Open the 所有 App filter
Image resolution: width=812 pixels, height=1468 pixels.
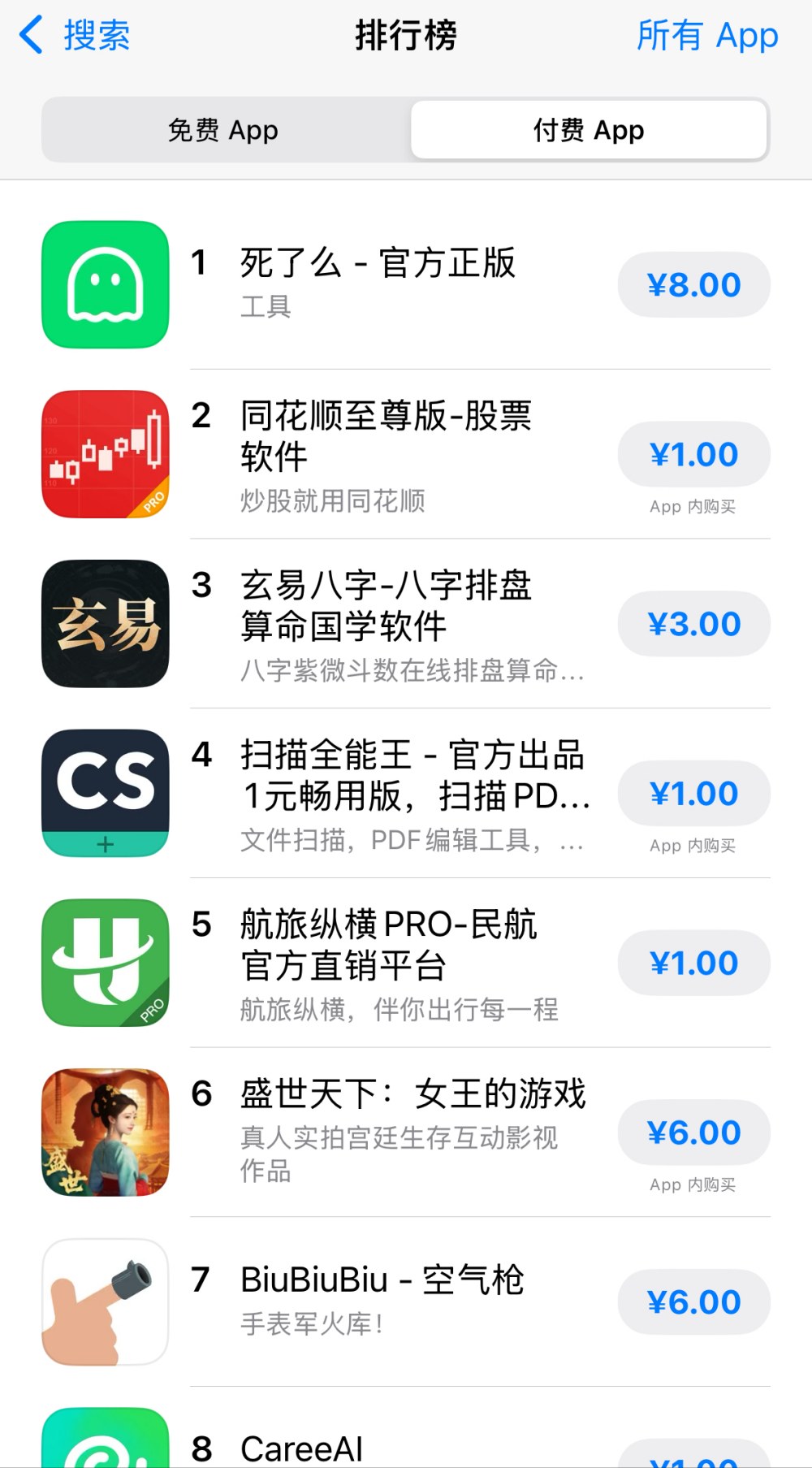[706, 35]
